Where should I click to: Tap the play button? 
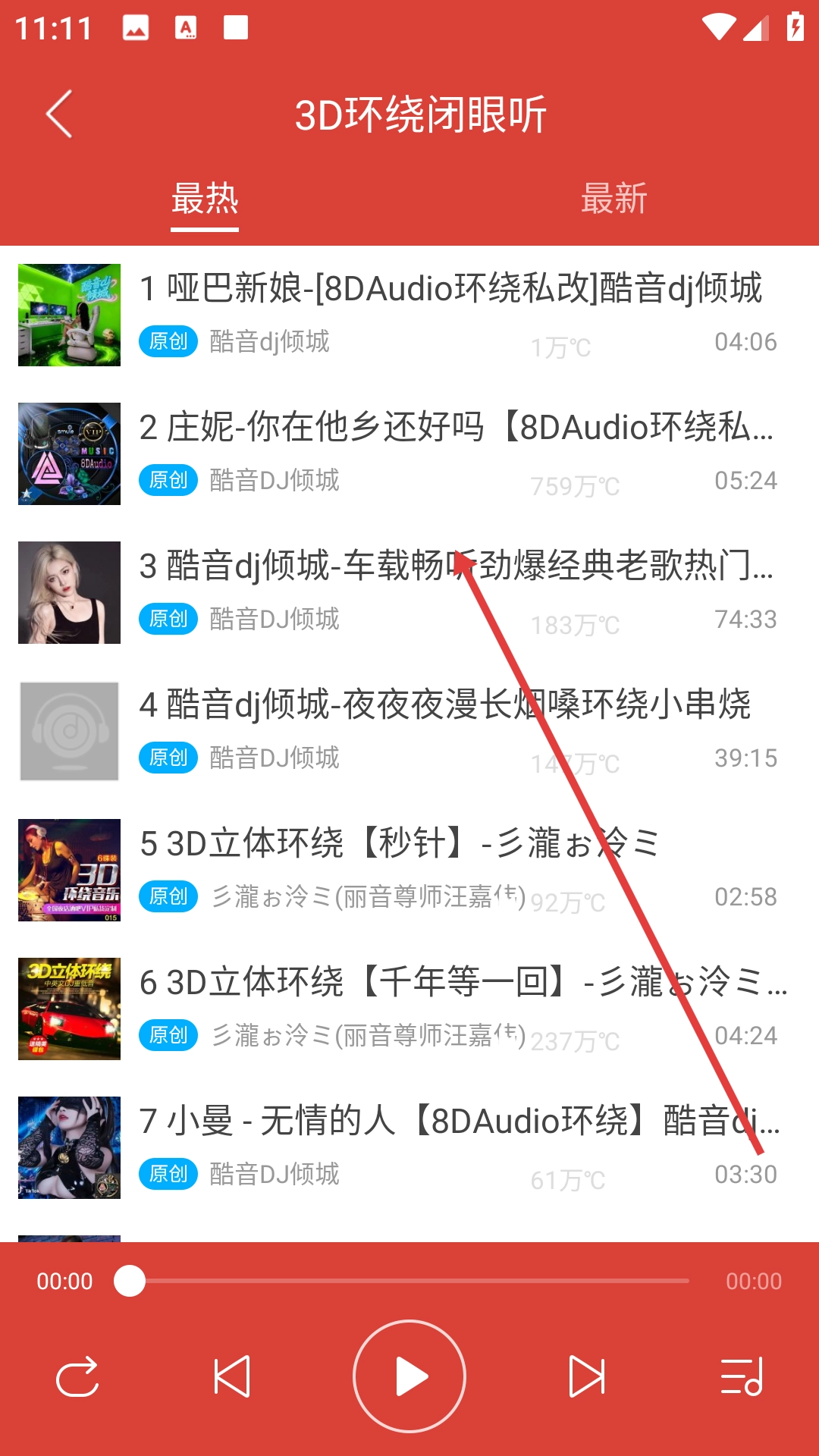click(409, 1376)
